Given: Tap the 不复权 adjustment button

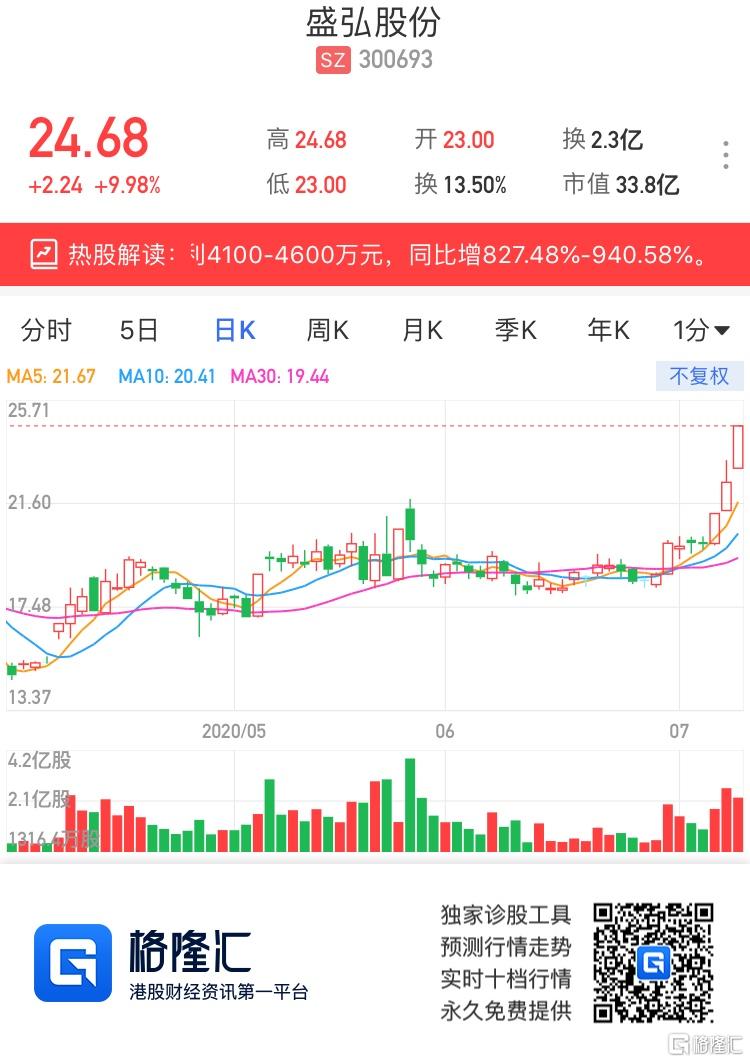Looking at the screenshot, I should [700, 376].
